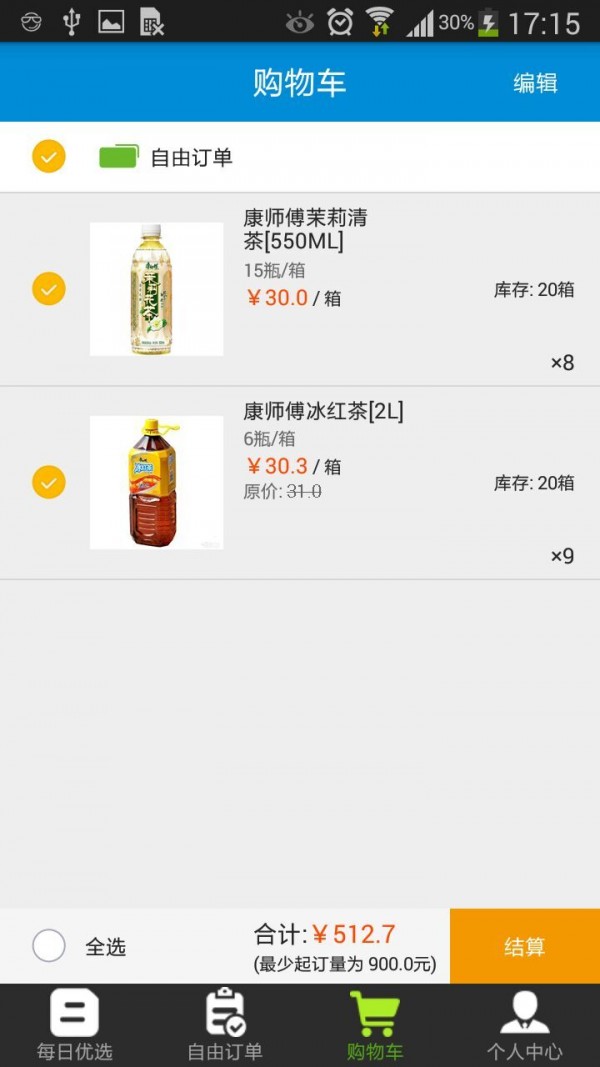This screenshot has height=1067, width=600.
Task: Check the 全选 select-all option
Action: point(49,946)
